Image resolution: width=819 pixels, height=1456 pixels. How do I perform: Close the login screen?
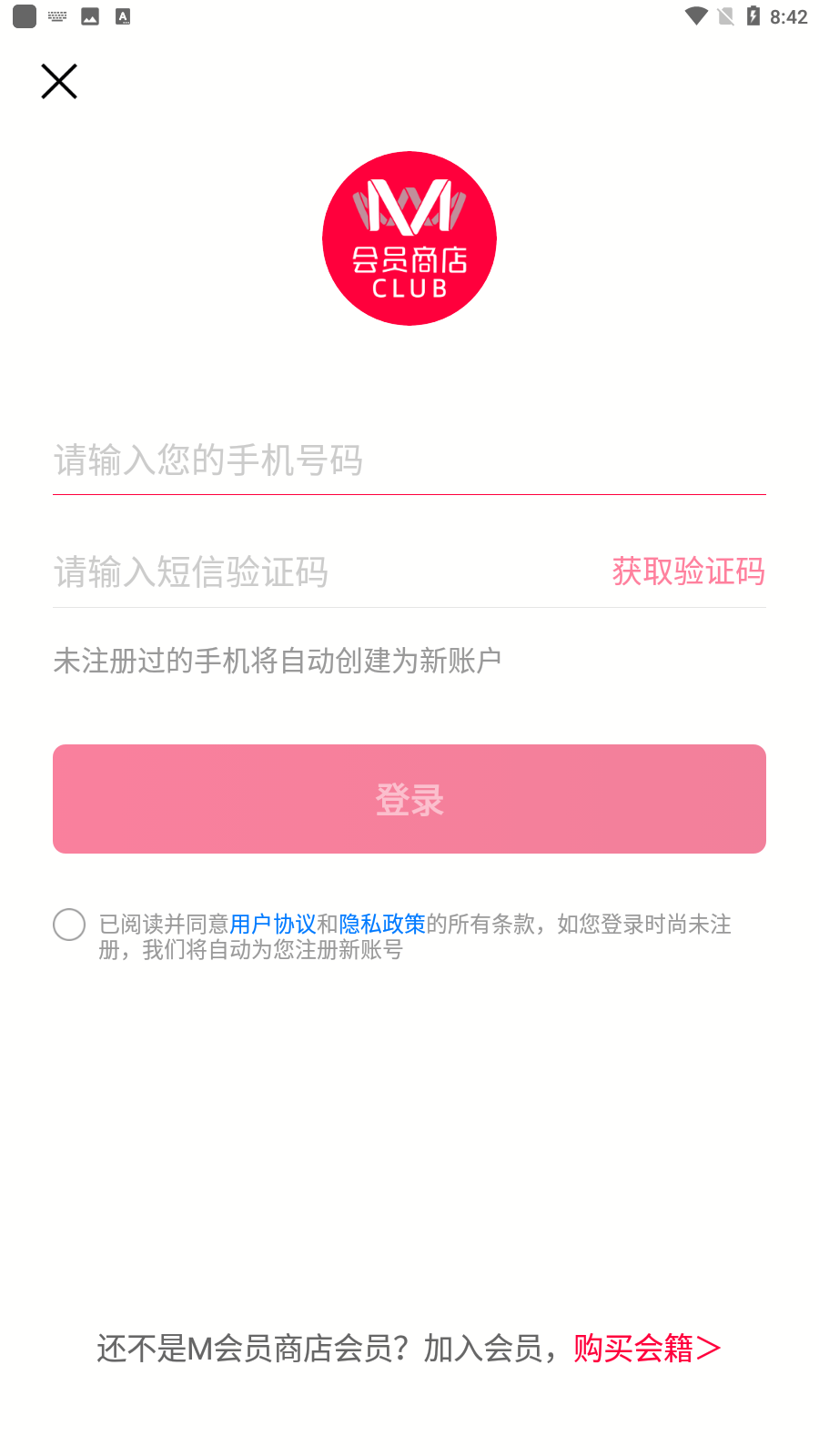coord(59,82)
